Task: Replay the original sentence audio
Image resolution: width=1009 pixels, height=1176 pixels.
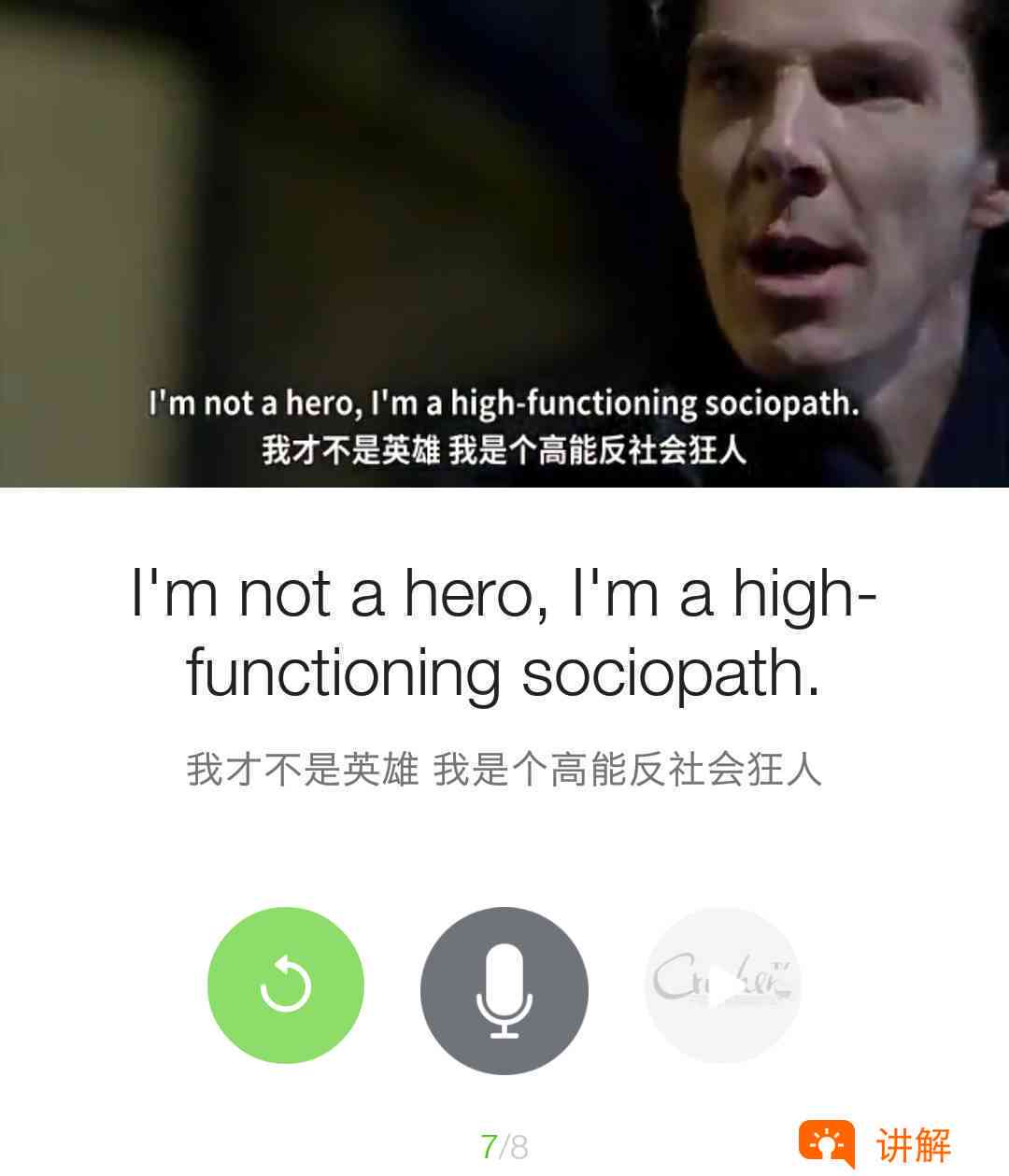Action: (285, 985)
